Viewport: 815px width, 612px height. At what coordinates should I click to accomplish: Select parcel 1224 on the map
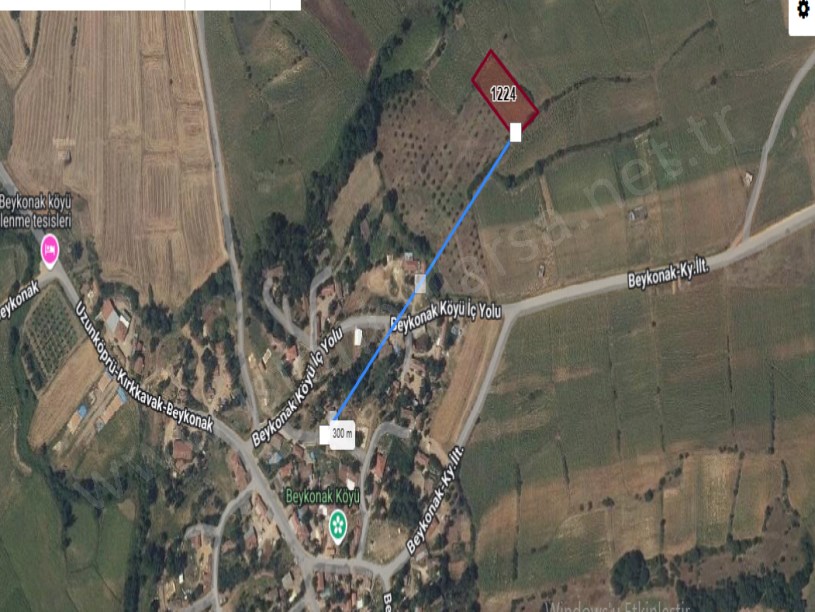coord(504,90)
